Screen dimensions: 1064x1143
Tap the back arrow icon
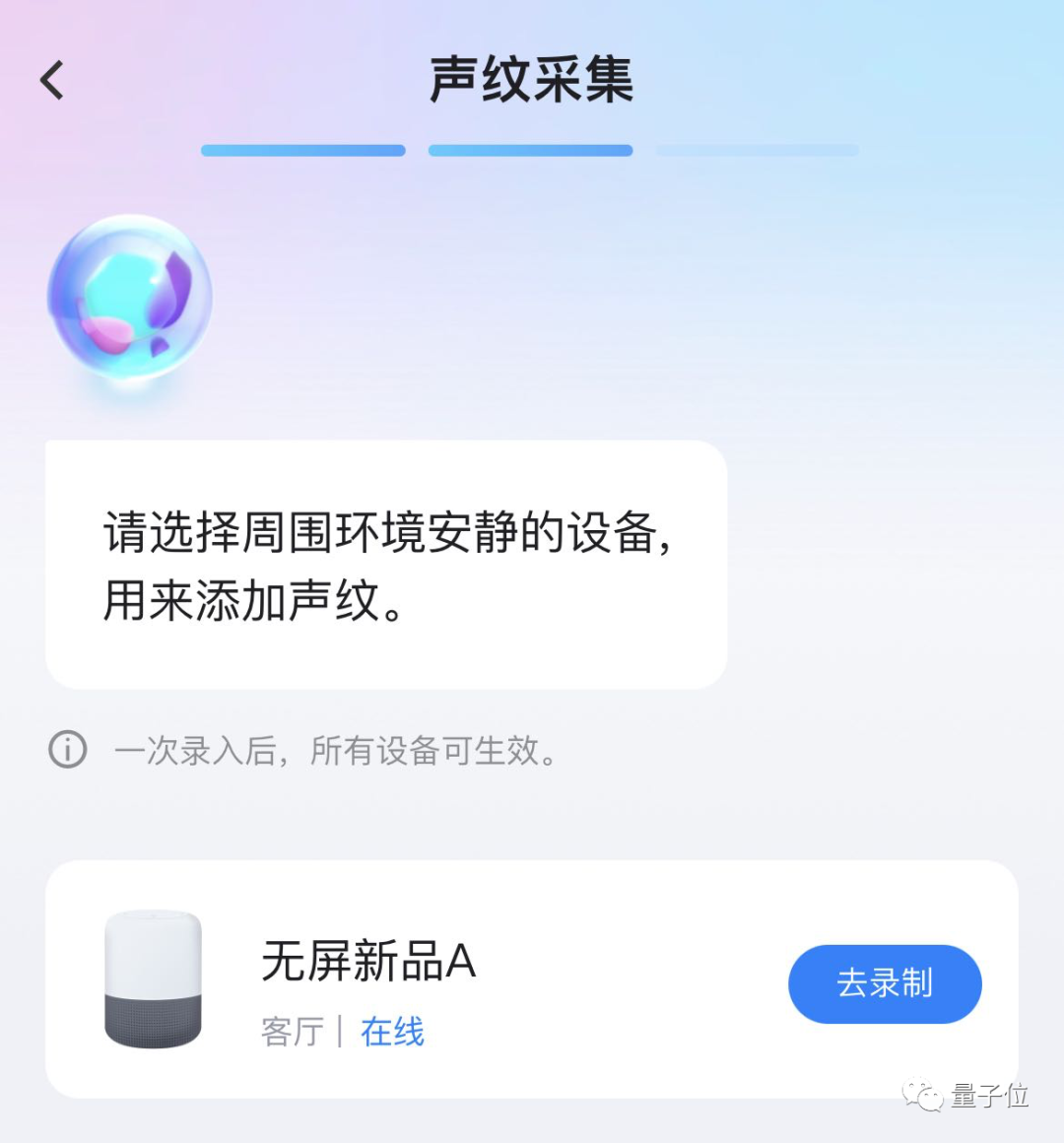(x=51, y=80)
